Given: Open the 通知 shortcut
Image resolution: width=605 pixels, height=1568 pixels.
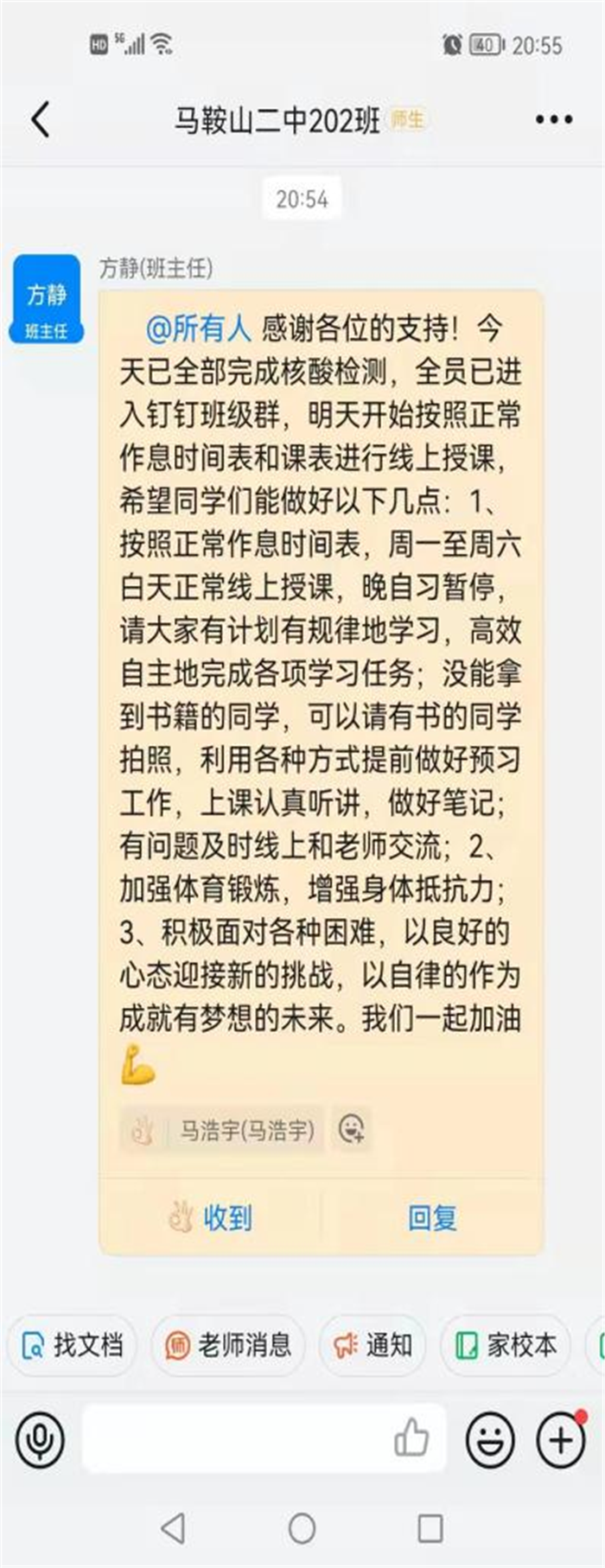Looking at the screenshot, I should click(373, 1345).
